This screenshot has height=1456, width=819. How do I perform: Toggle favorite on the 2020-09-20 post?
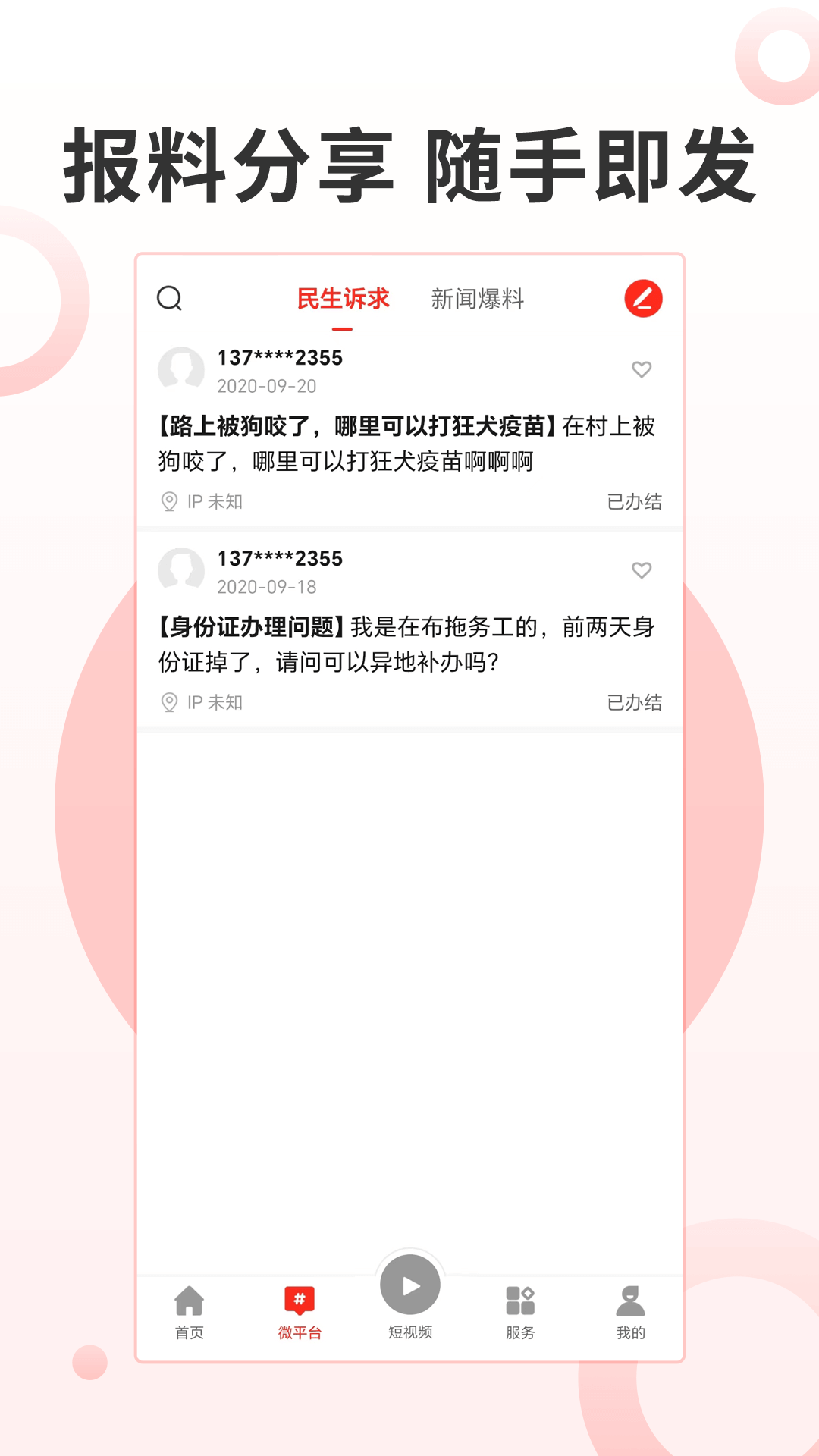pos(642,371)
